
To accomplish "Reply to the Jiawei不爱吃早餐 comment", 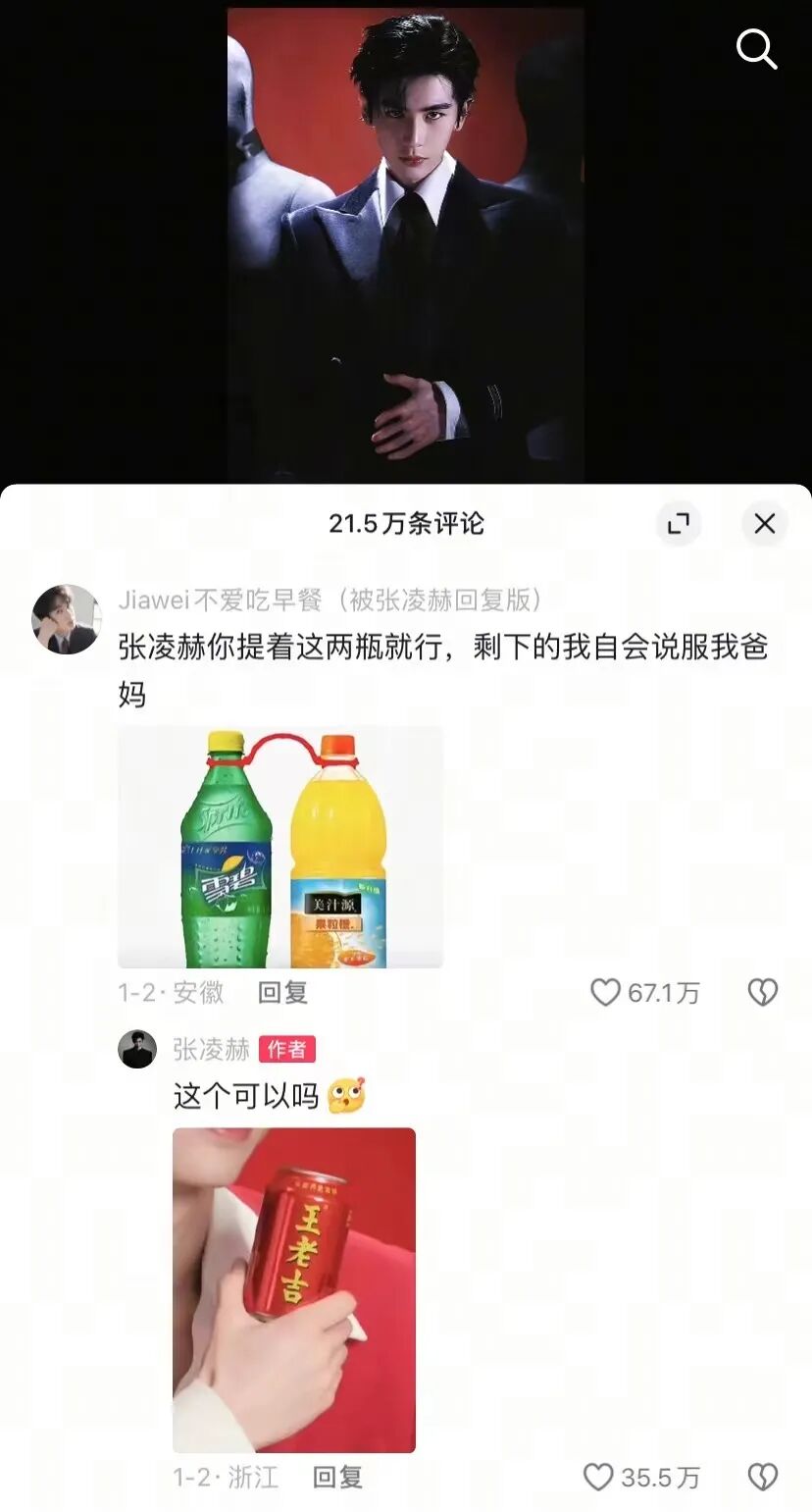I will [x=282, y=992].
